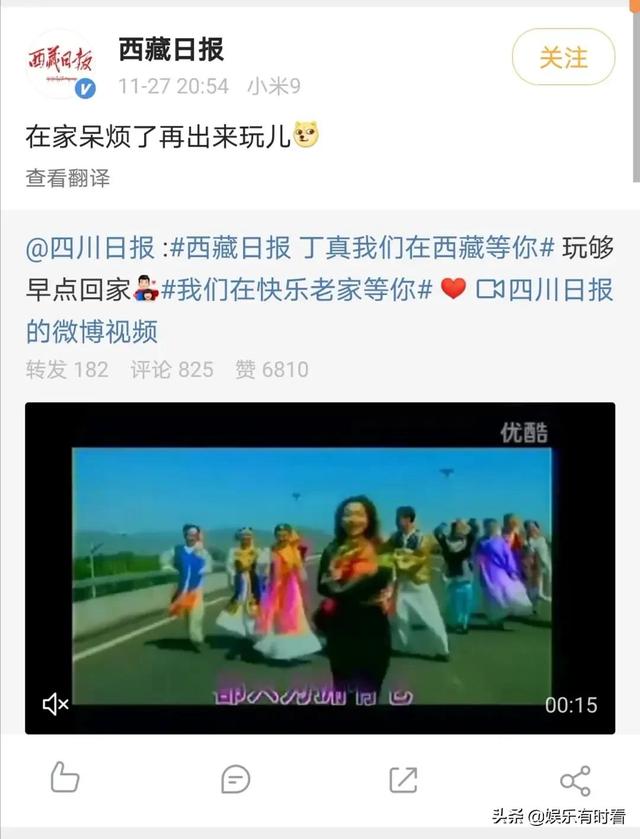Open 西藏日报 profile avatar

point(60,62)
